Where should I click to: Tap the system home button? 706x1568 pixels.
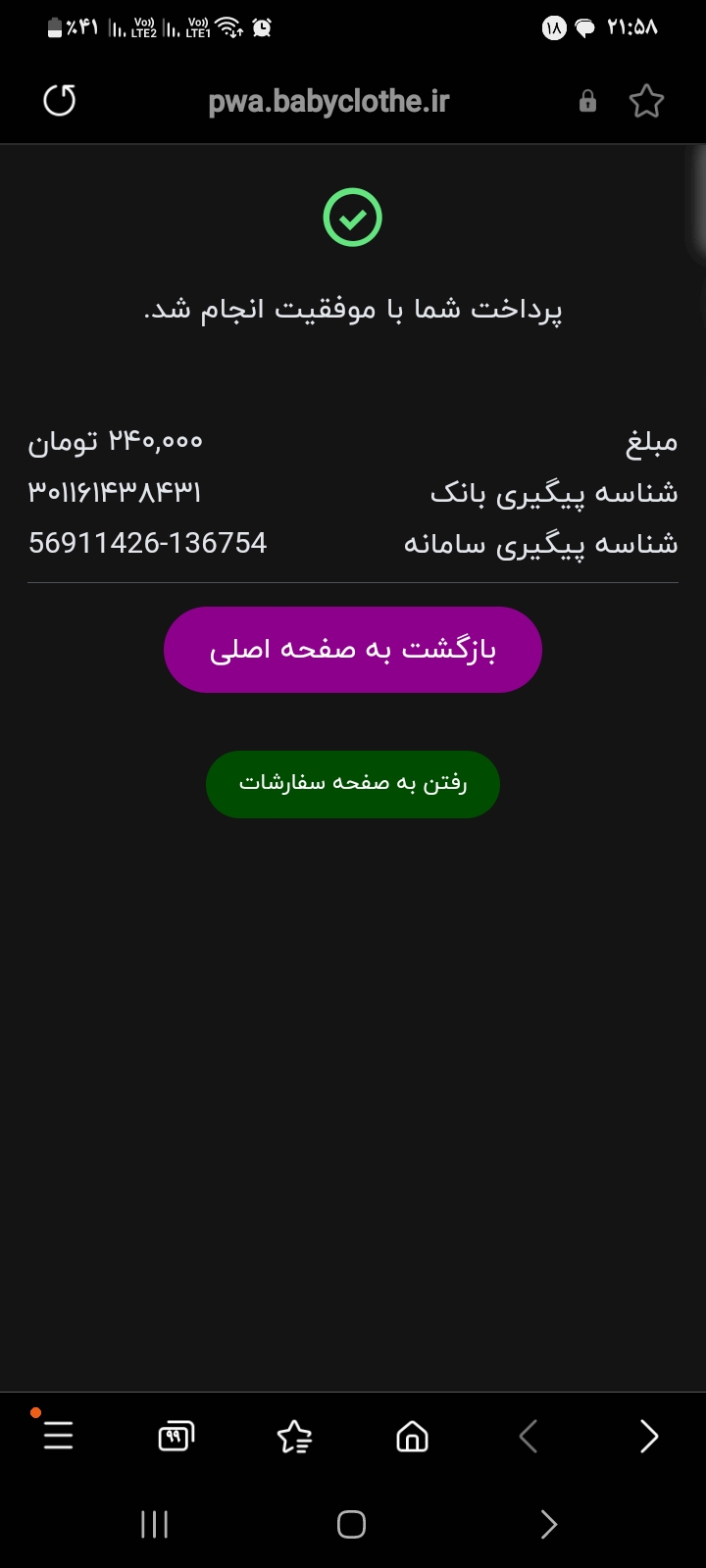pos(351,1525)
